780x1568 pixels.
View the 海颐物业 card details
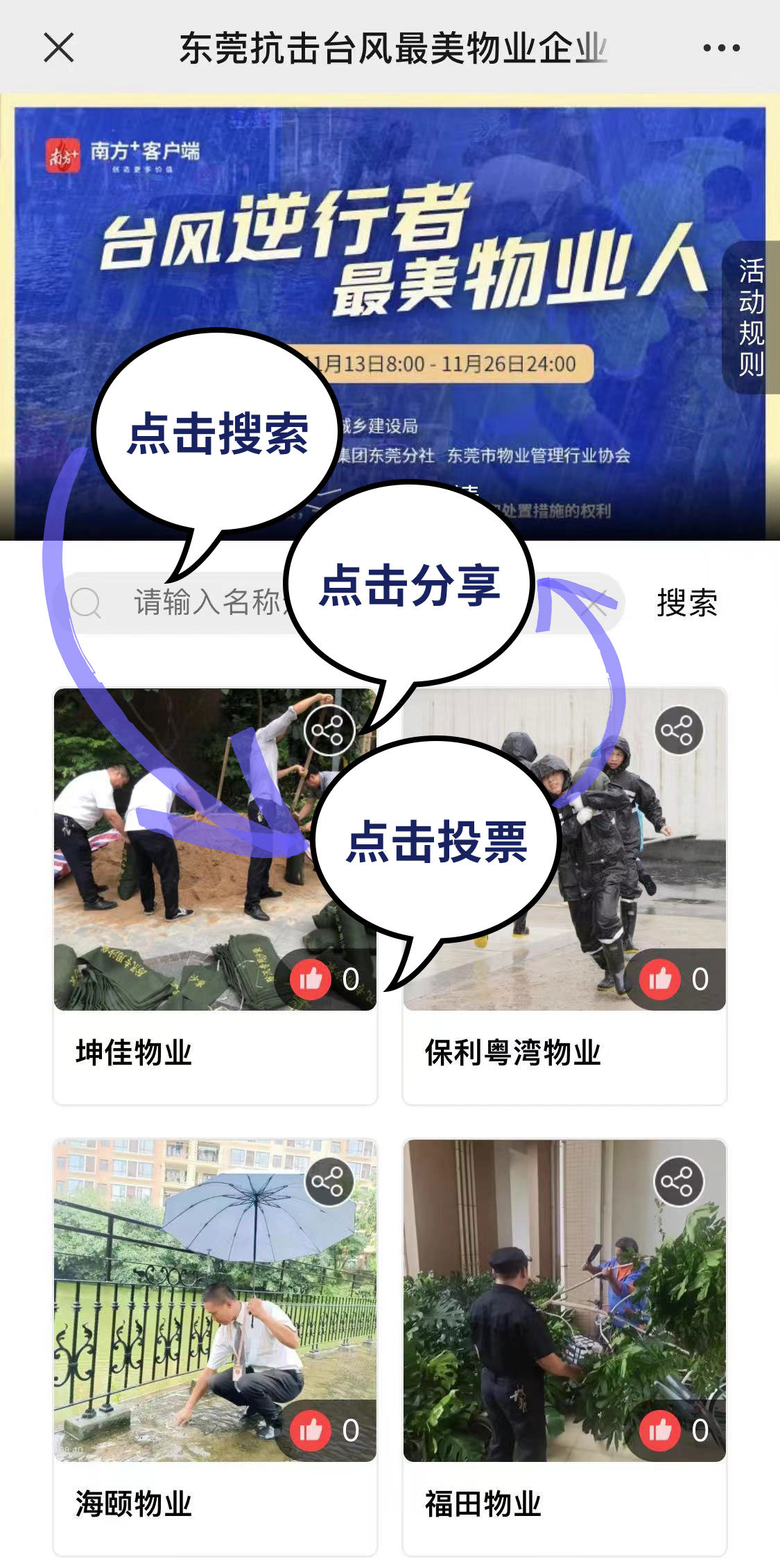pos(134,1504)
